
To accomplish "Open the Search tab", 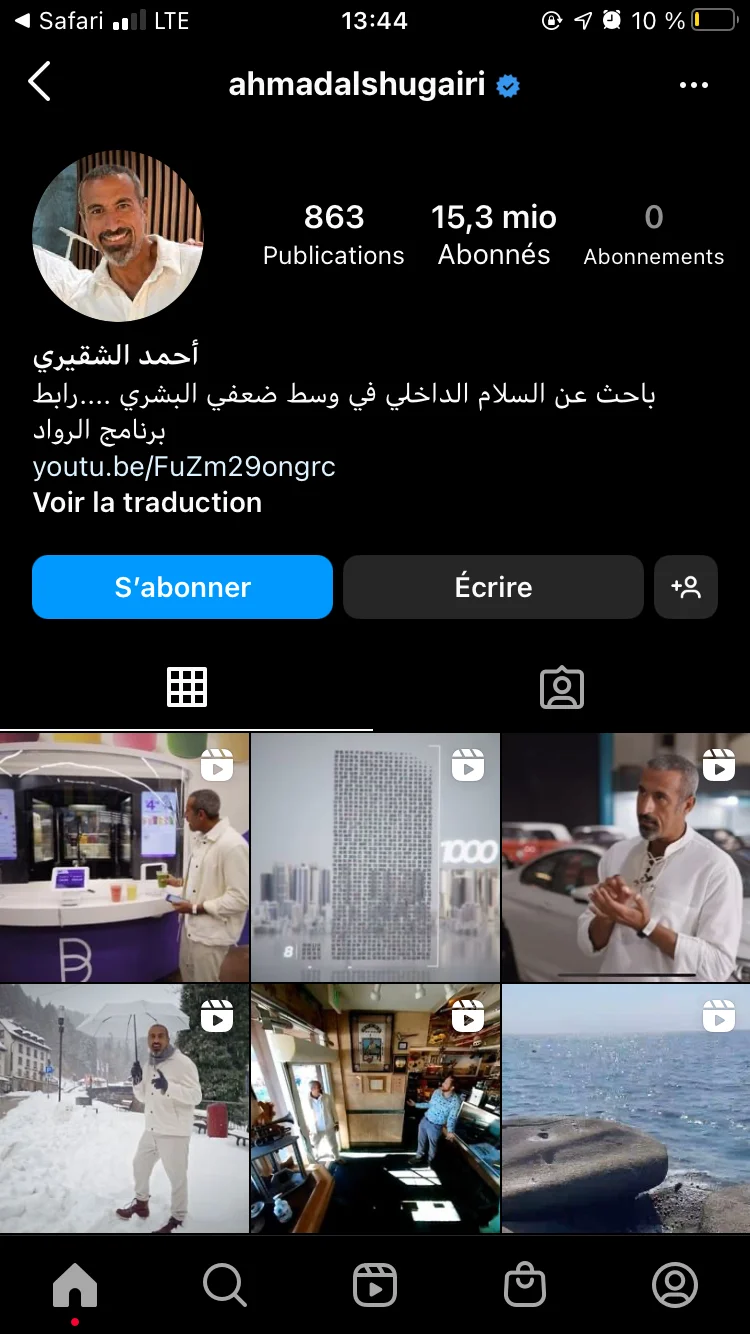I will point(224,1286).
